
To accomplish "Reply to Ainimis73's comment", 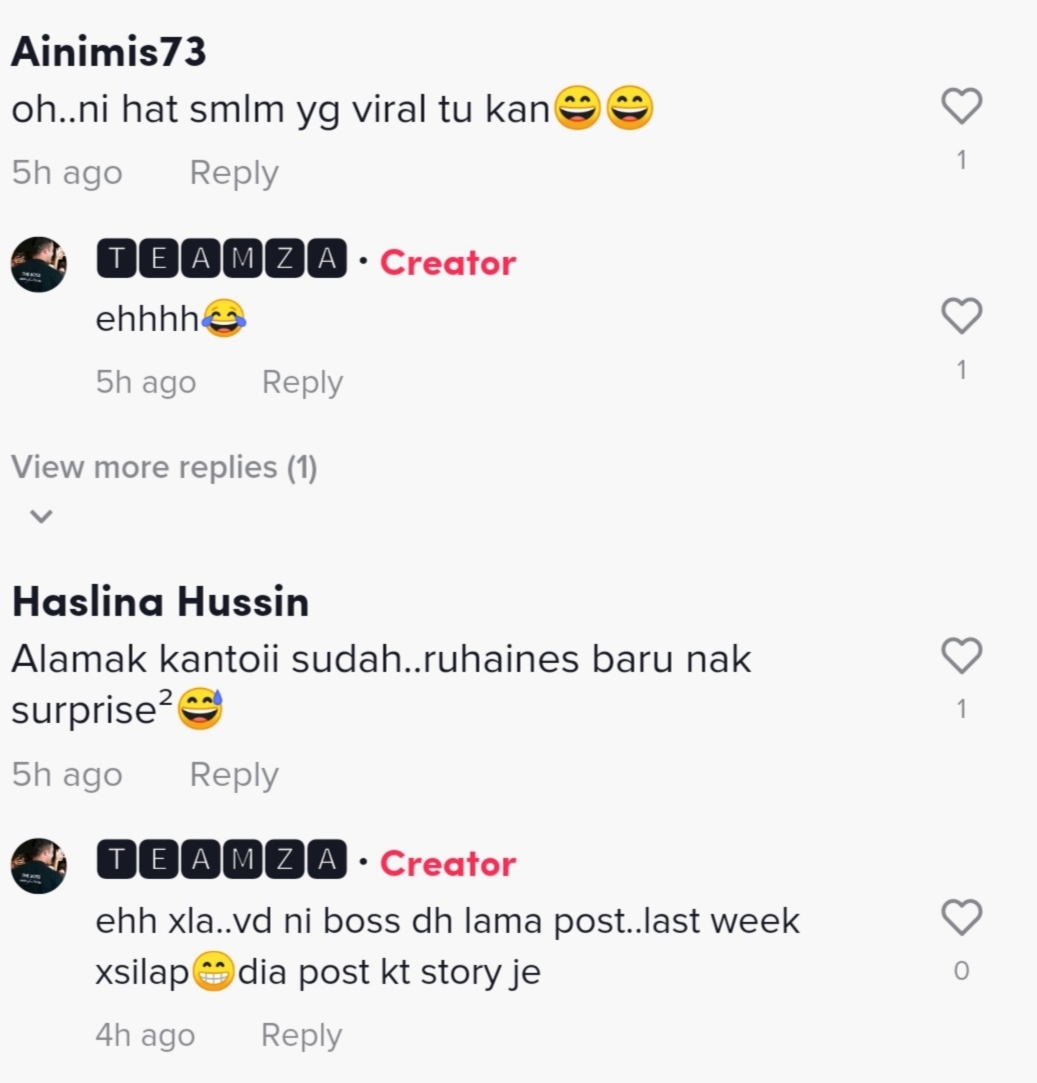I will point(233,173).
